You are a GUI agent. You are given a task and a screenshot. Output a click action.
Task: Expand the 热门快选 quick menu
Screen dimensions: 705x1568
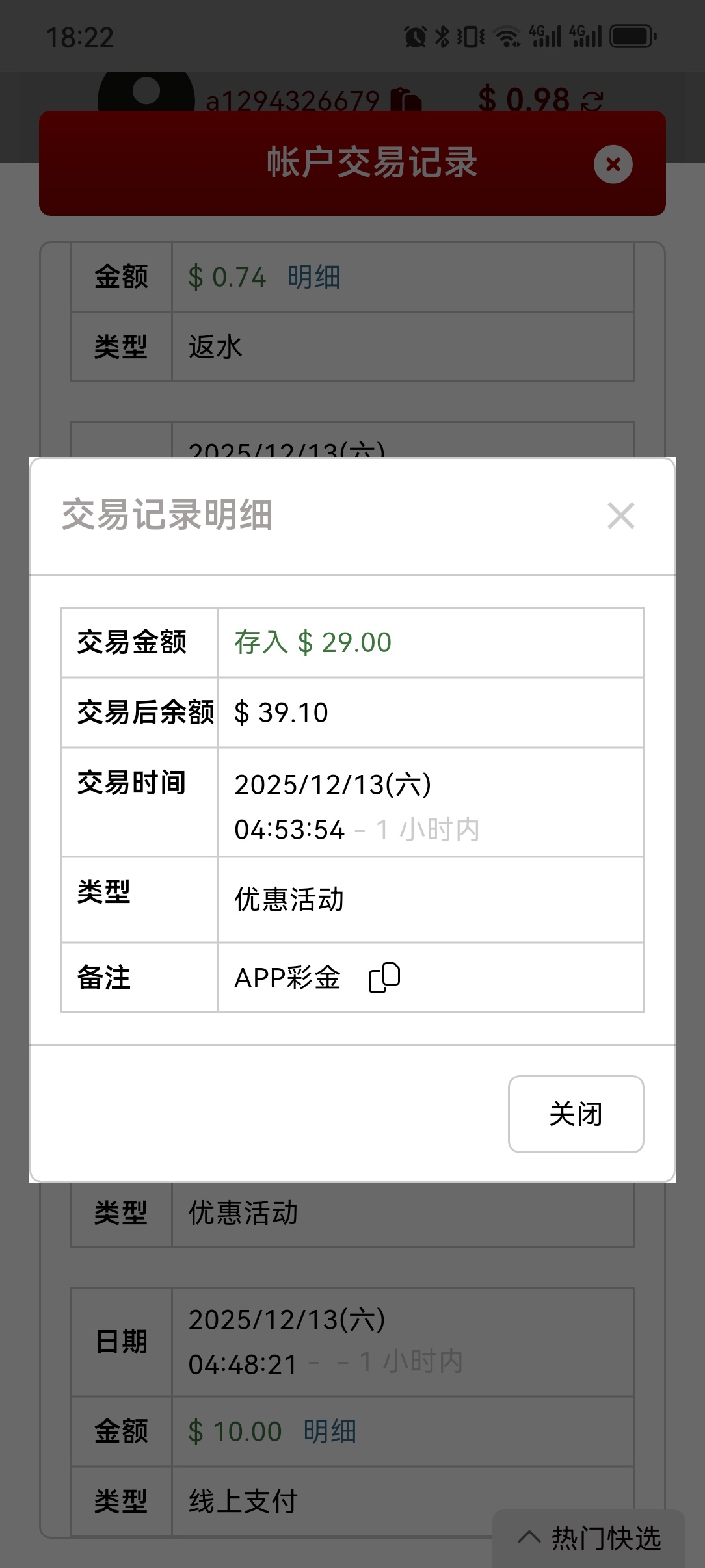click(589, 1538)
